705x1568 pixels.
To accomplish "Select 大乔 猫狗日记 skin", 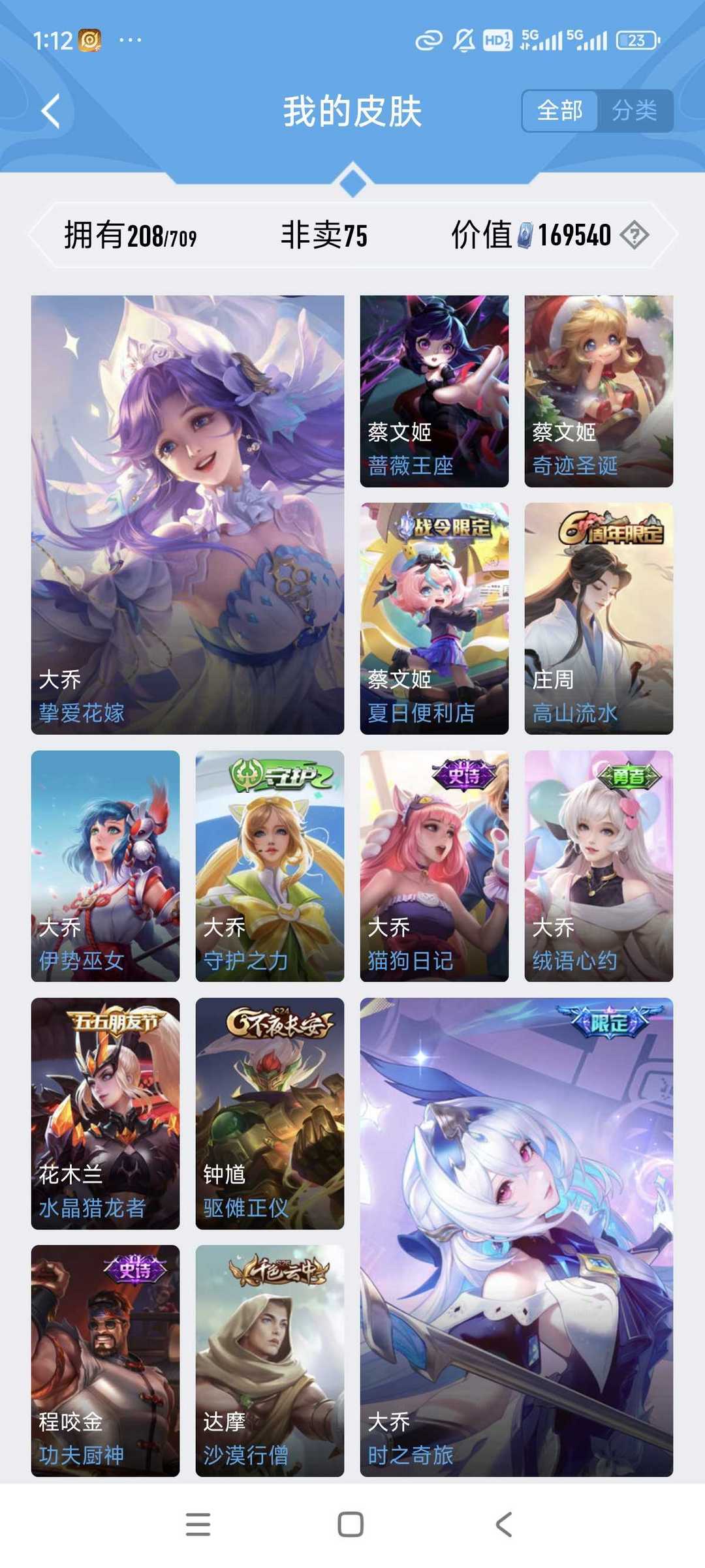I will point(434,865).
